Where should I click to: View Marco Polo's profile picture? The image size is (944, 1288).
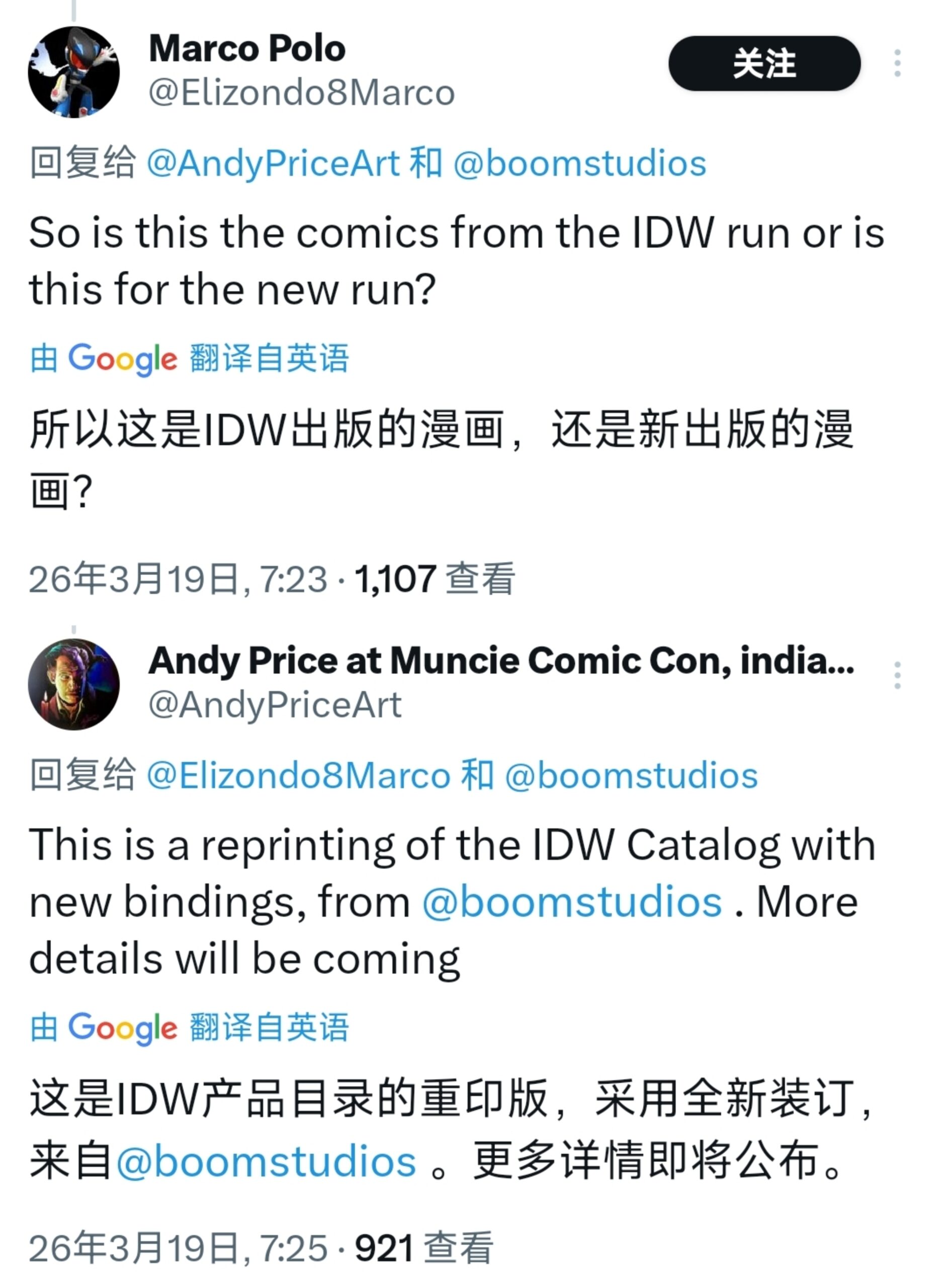pyautogui.click(x=74, y=72)
